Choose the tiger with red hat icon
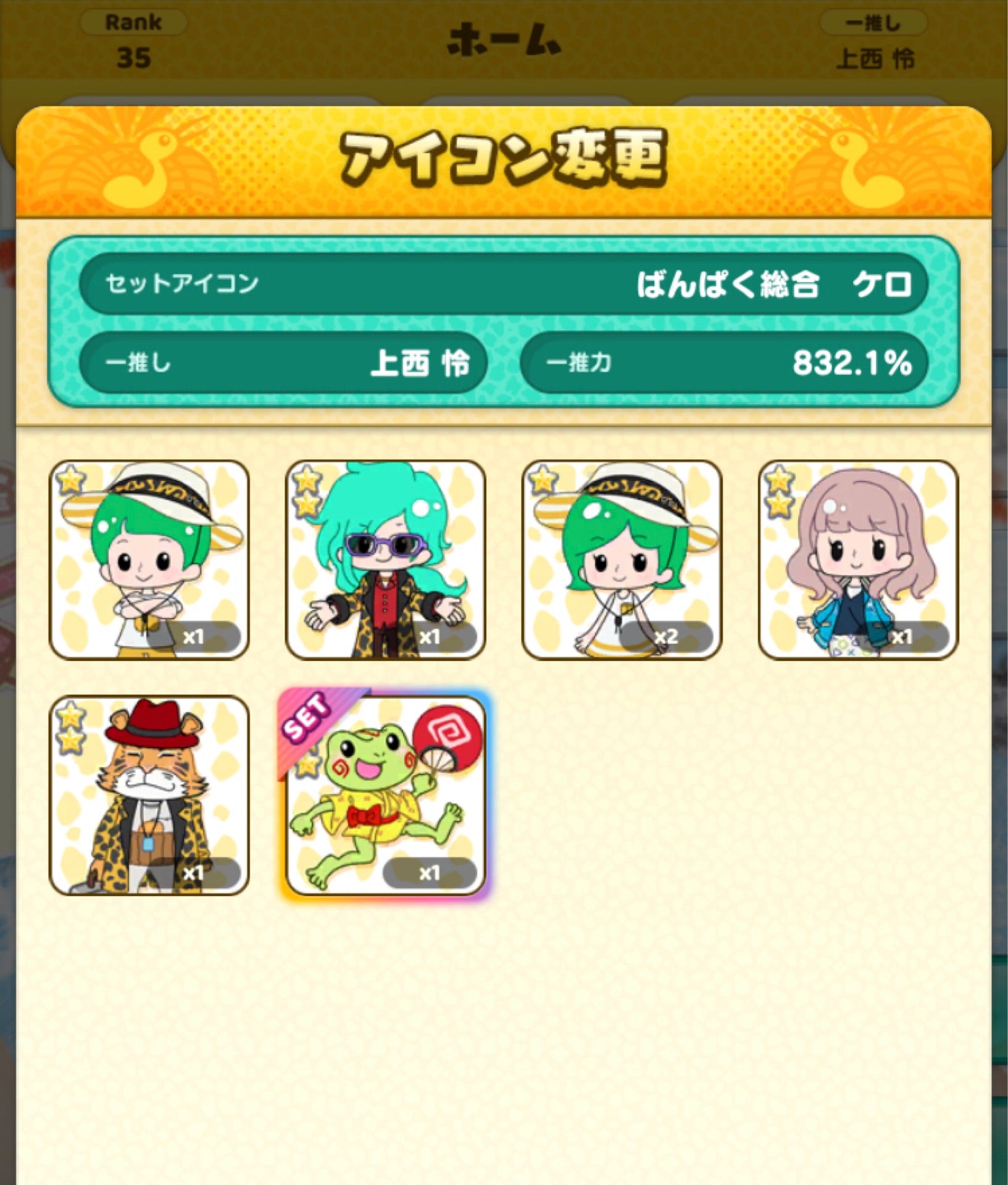 coord(149,796)
